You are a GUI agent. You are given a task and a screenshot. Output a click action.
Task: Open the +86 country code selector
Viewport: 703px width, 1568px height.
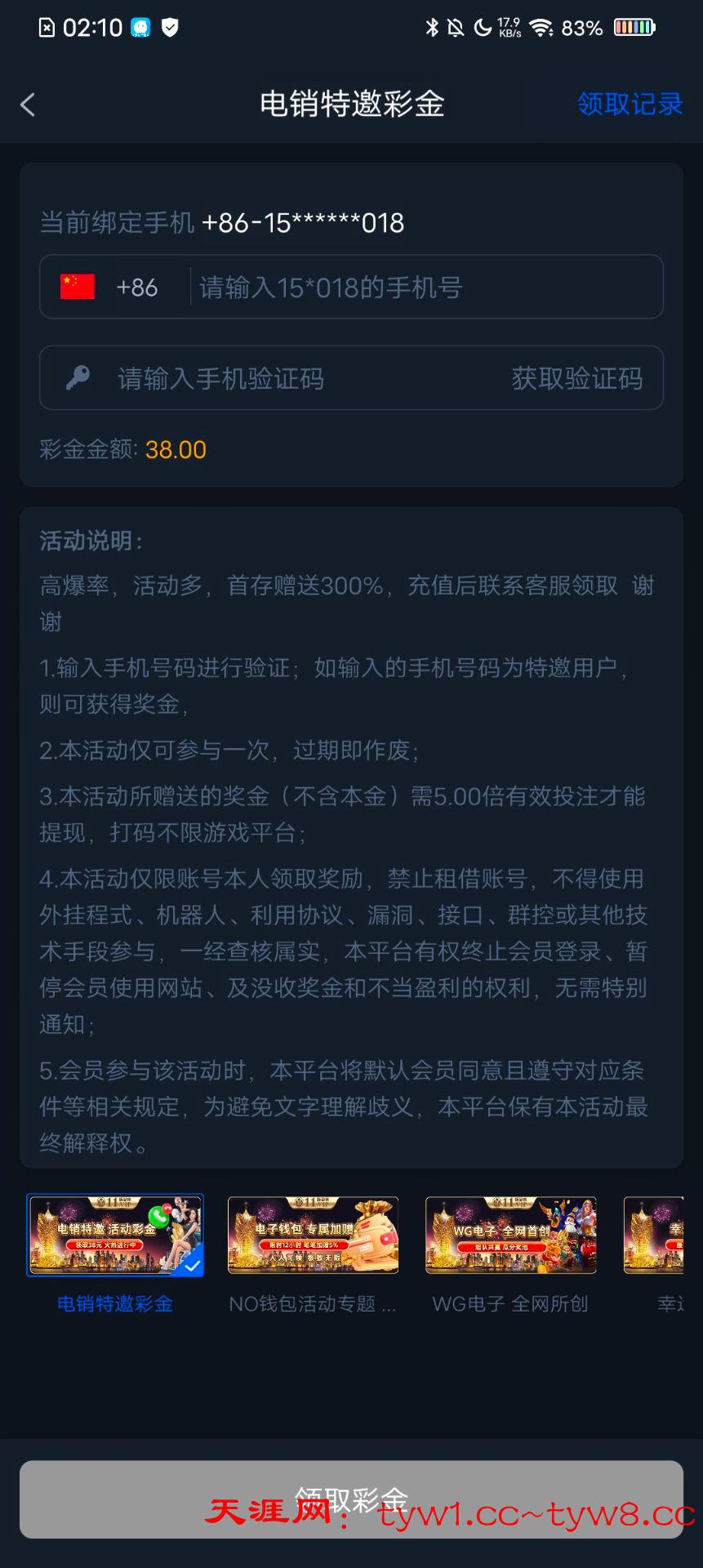coord(111,287)
